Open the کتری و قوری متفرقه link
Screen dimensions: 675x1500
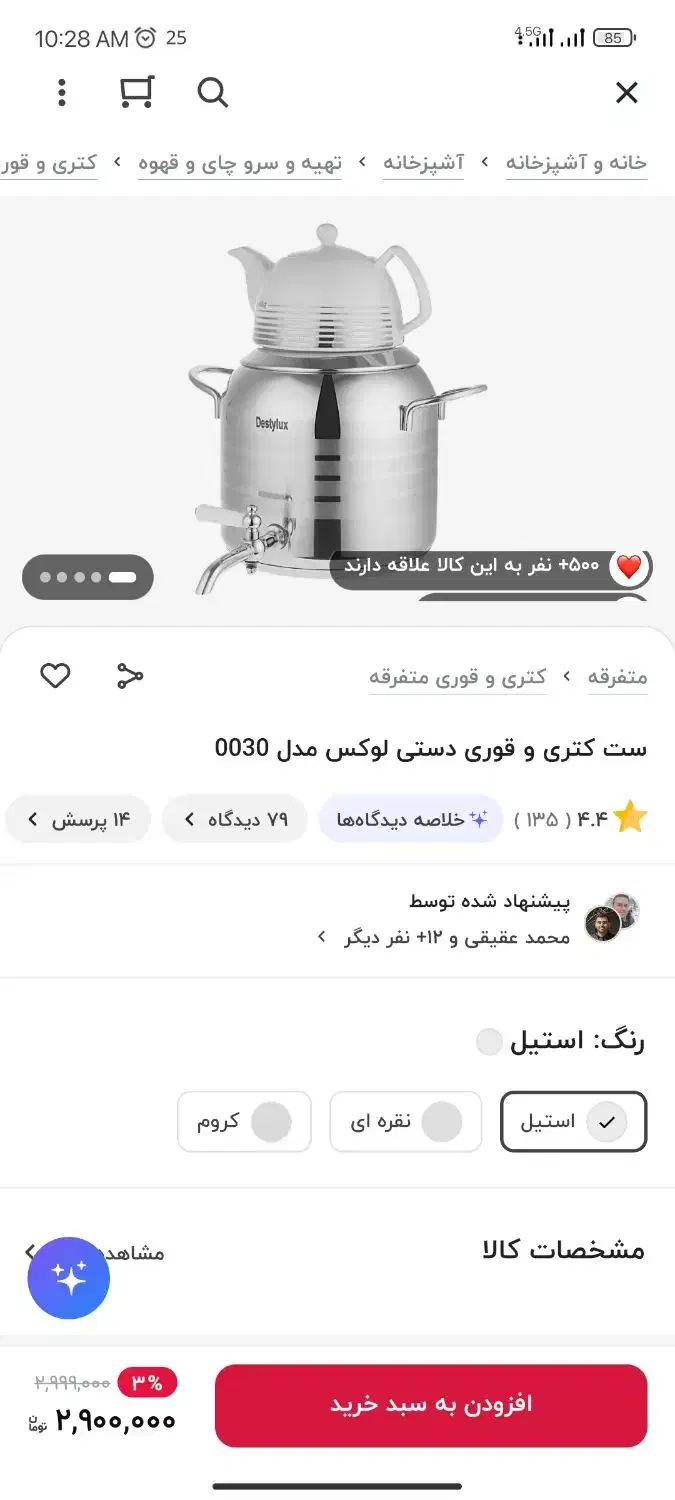tap(458, 677)
